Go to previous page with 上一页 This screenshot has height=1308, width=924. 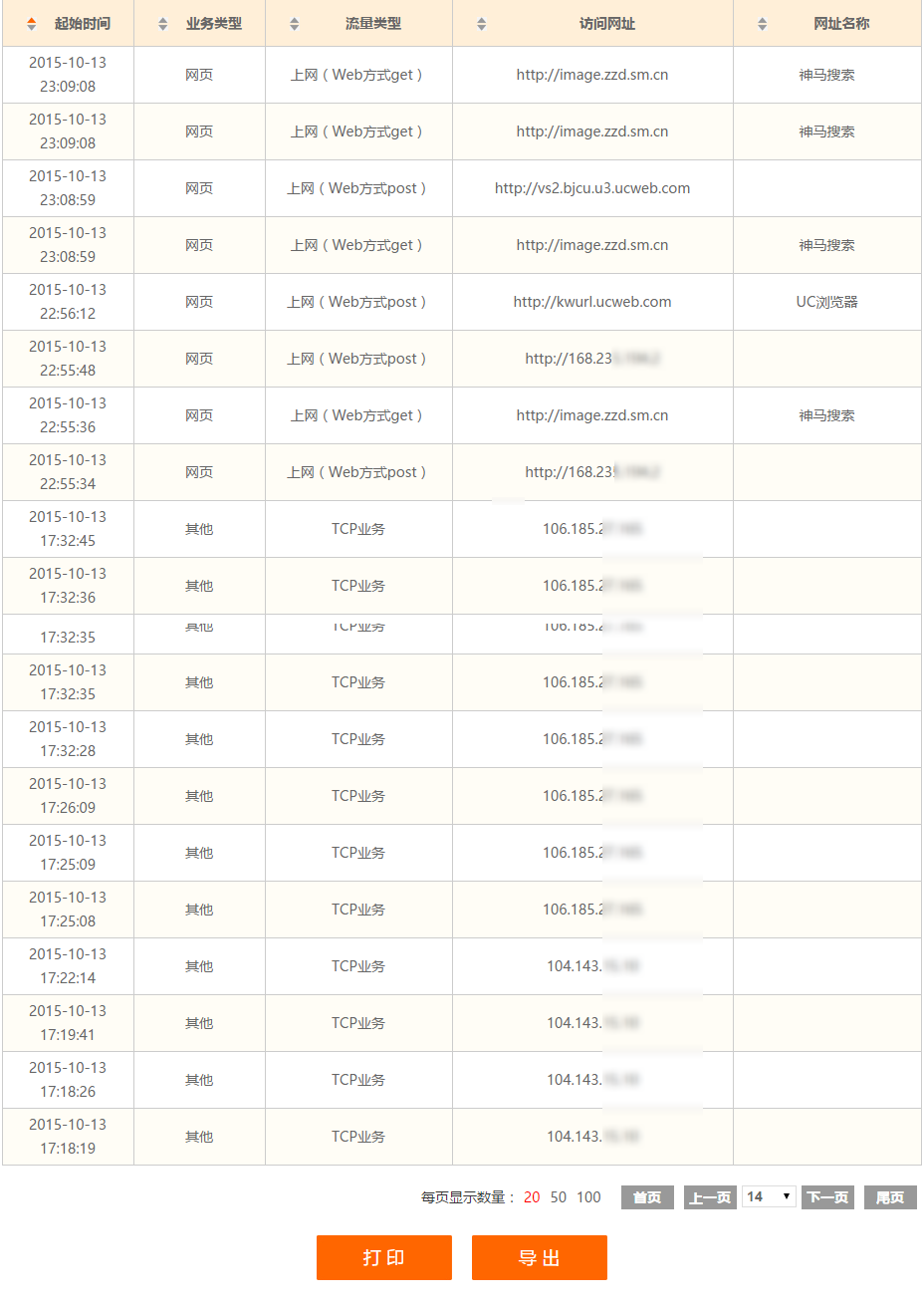[x=710, y=1197]
